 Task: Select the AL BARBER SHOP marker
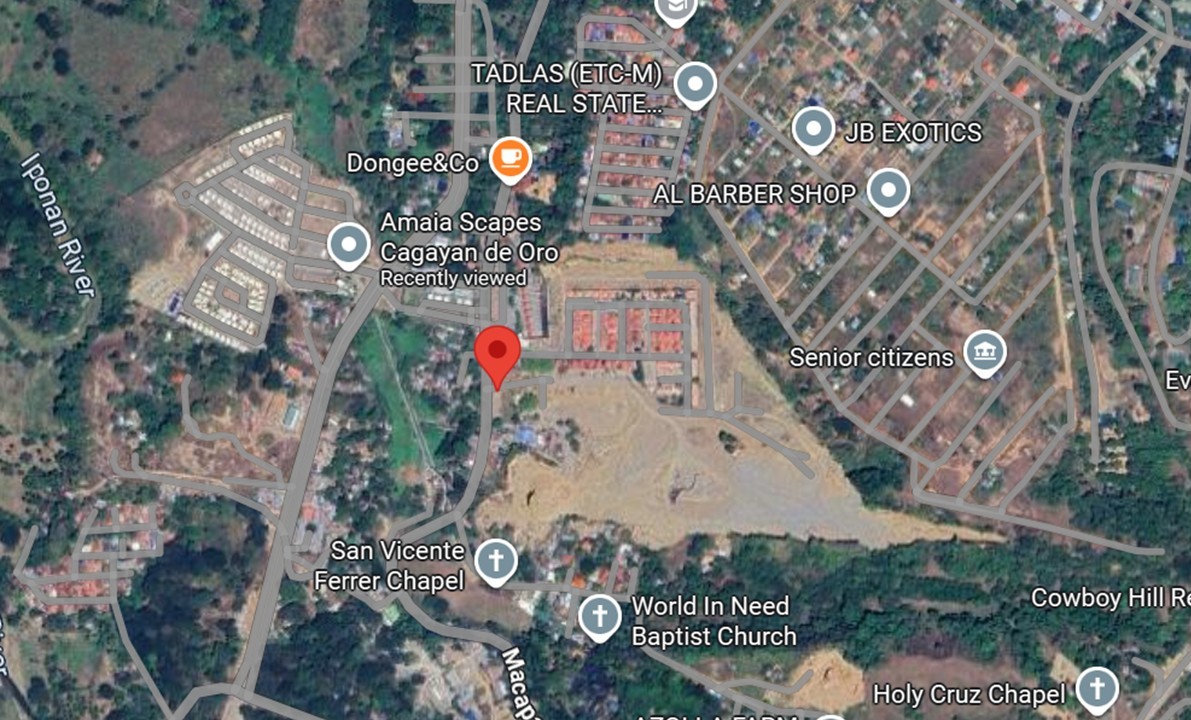(887, 190)
